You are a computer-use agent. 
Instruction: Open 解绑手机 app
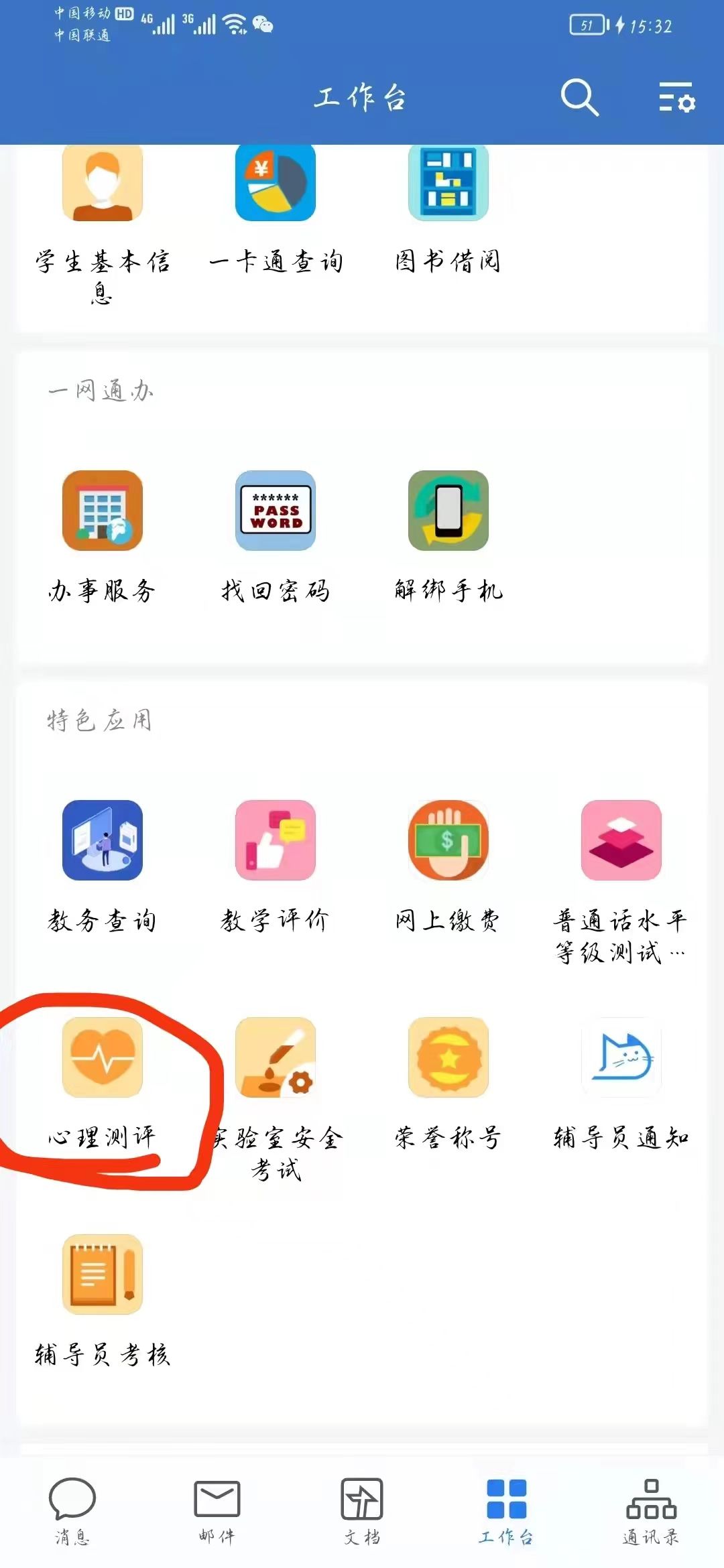point(448,511)
